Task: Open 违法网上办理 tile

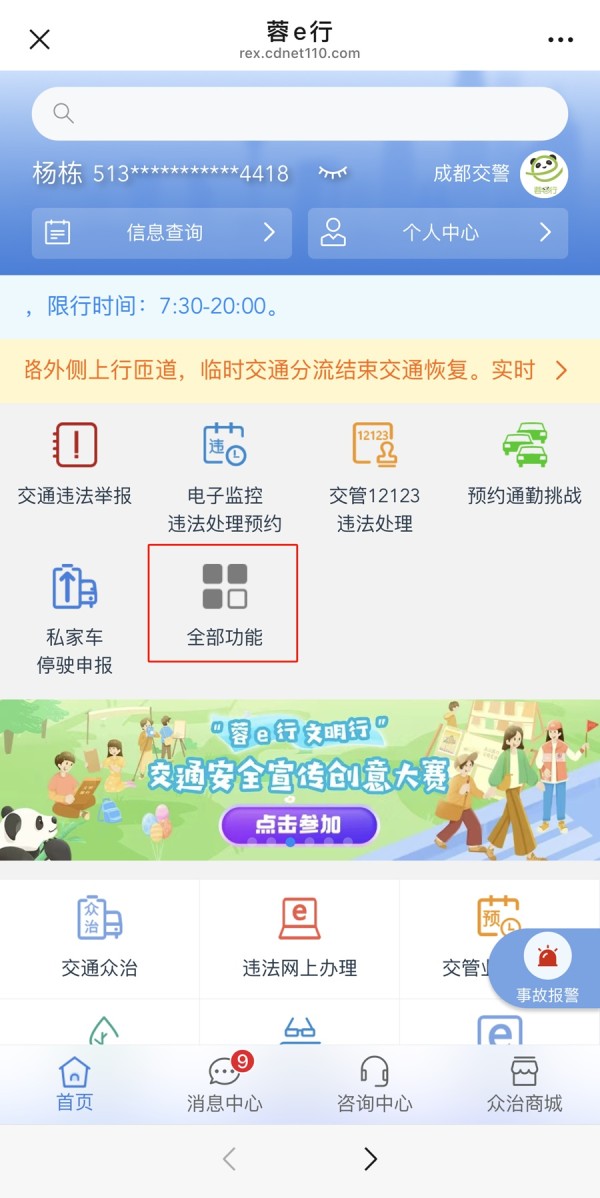Action: pyautogui.click(x=299, y=938)
